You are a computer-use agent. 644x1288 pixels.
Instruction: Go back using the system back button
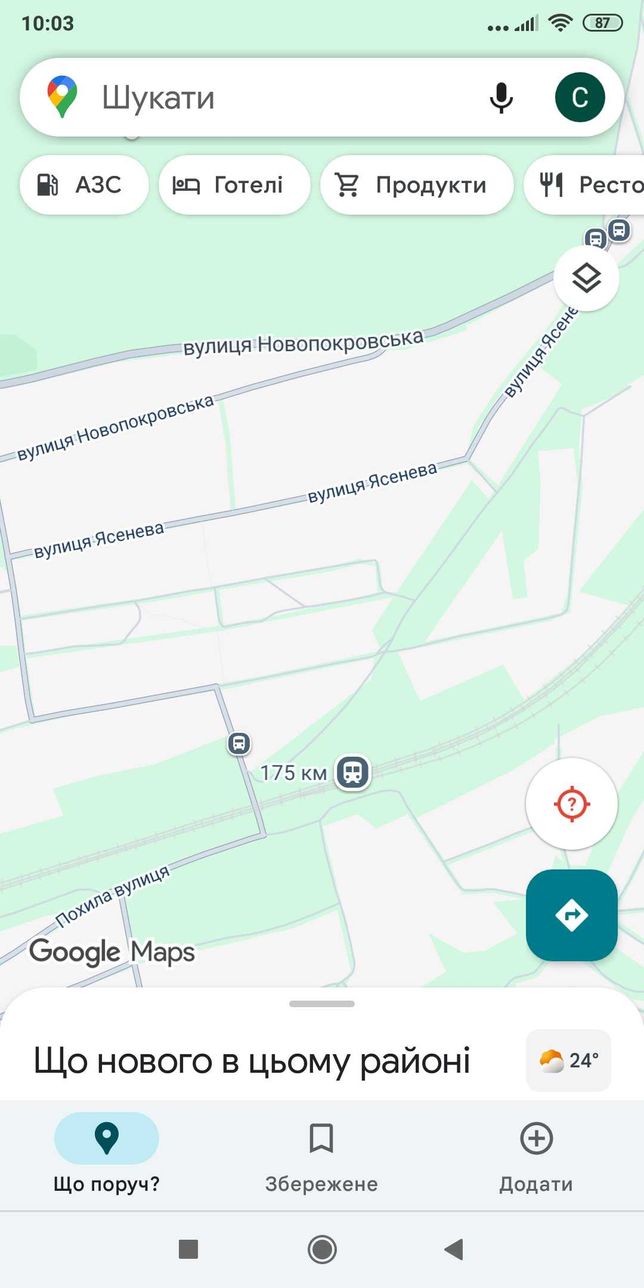click(x=454, y=1248)
